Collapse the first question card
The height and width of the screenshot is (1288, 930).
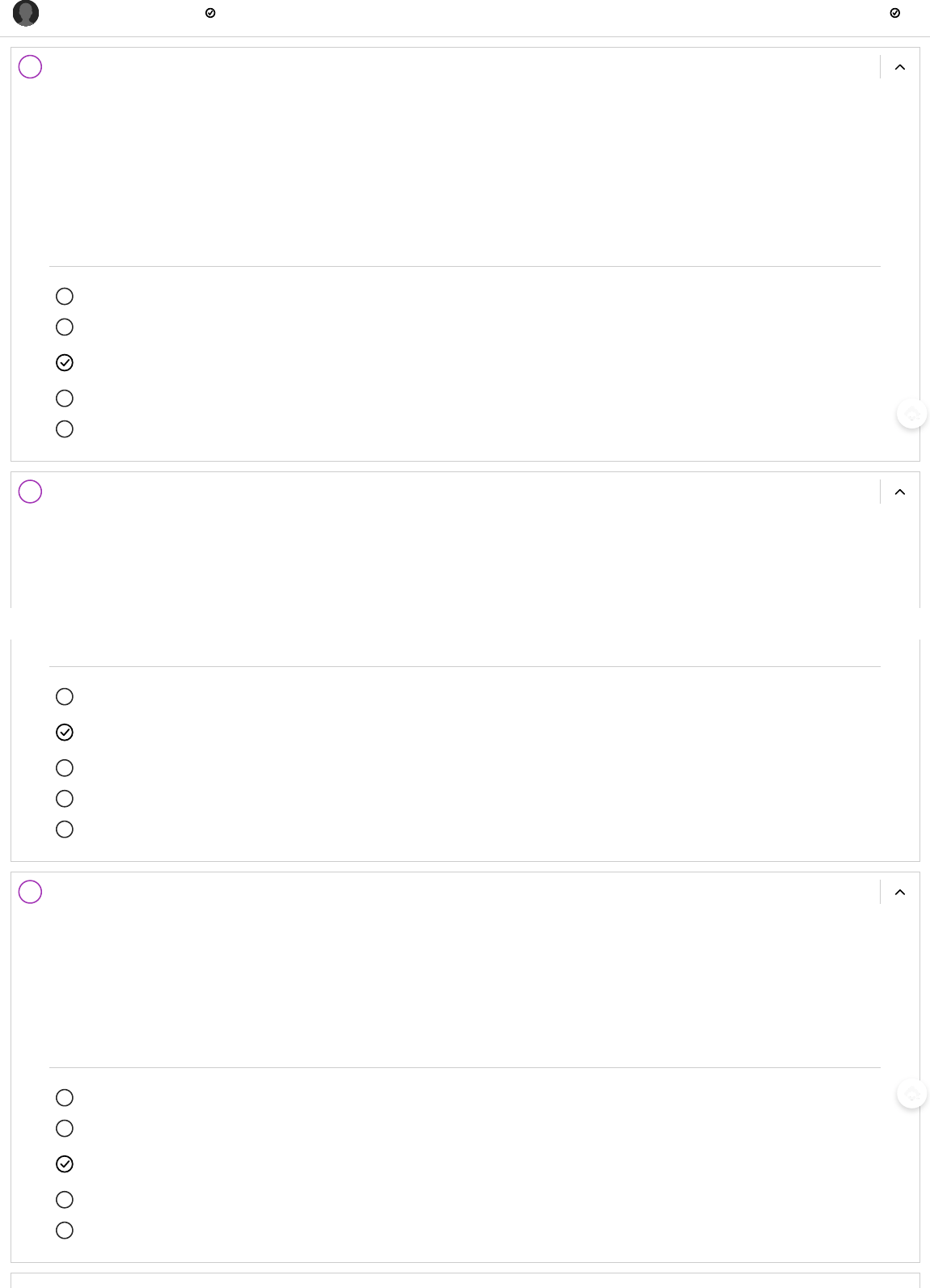pos(900,67)
